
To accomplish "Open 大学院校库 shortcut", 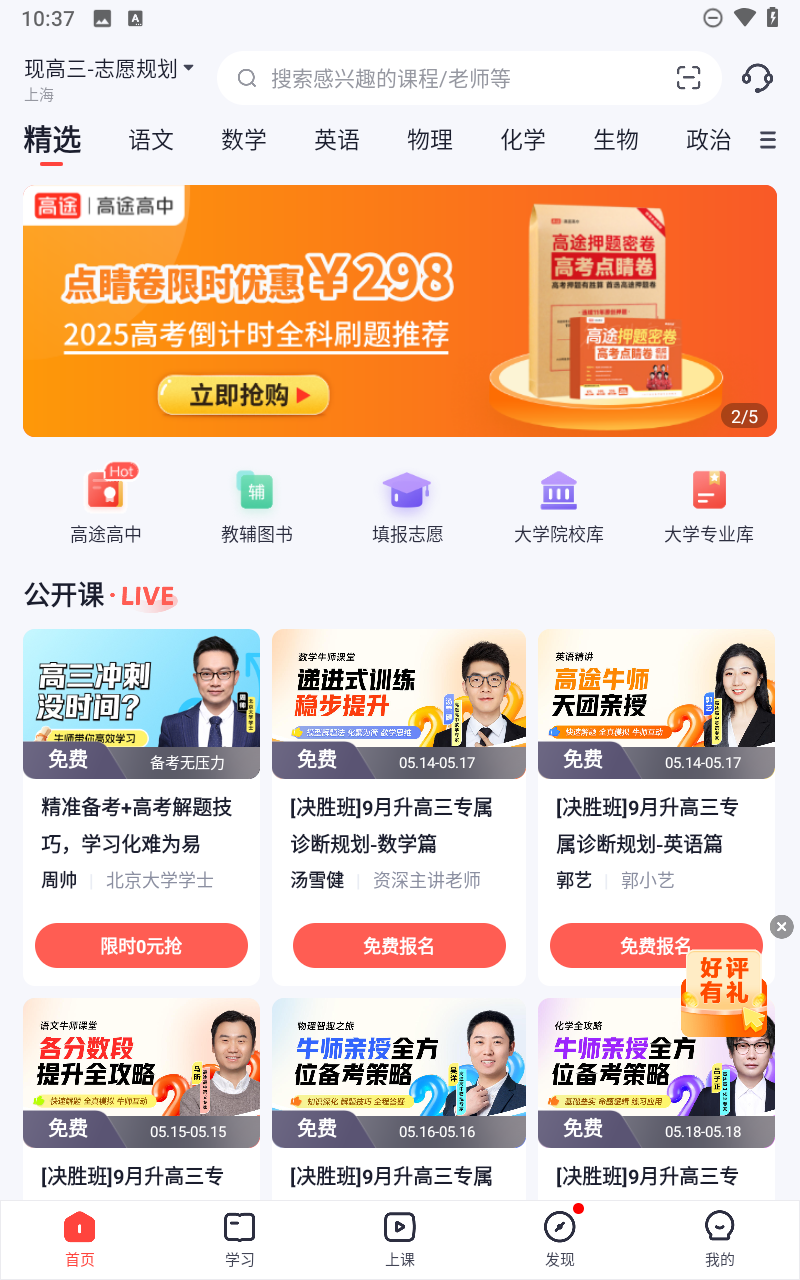I will click(558, 507).
